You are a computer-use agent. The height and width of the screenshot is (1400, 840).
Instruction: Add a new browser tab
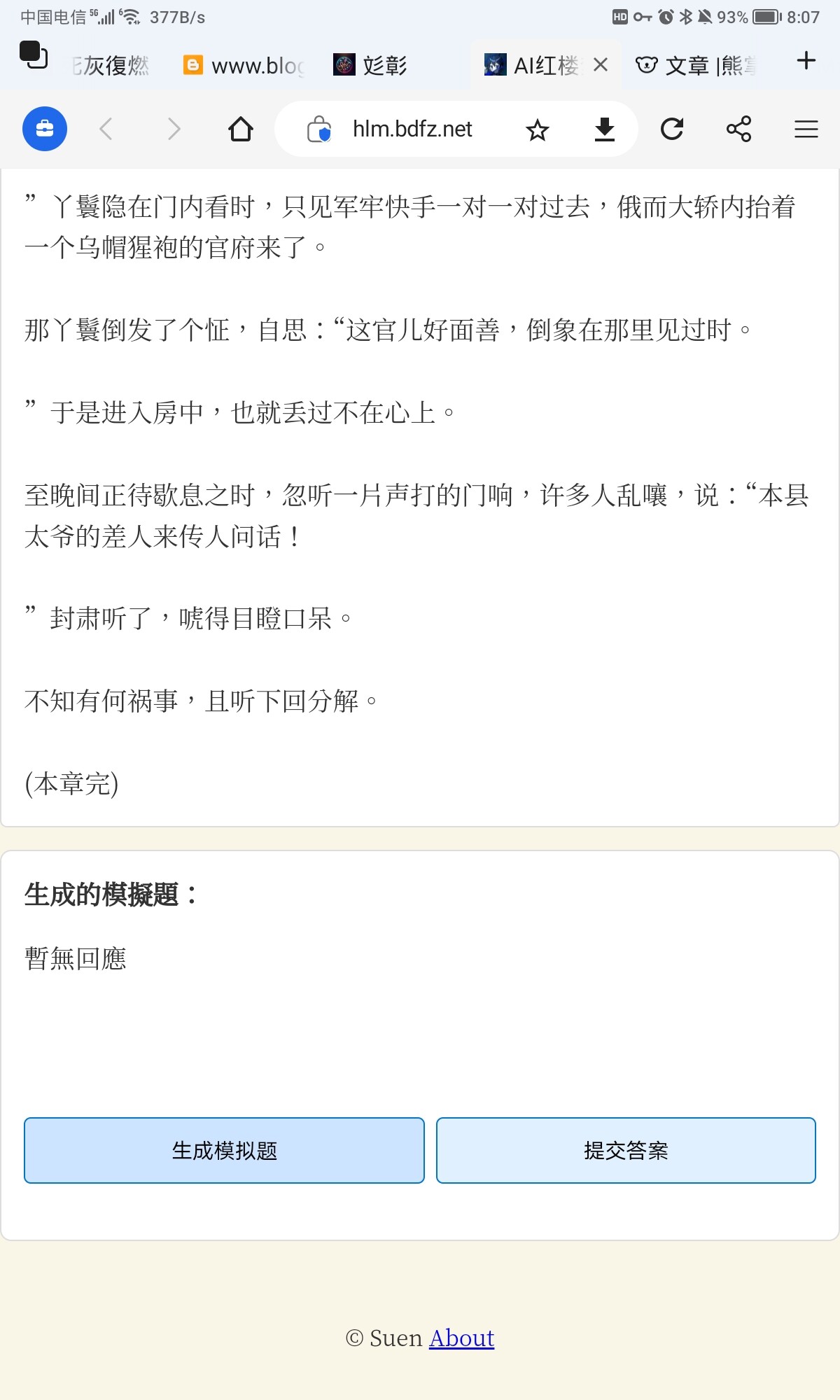click(806, 60)
